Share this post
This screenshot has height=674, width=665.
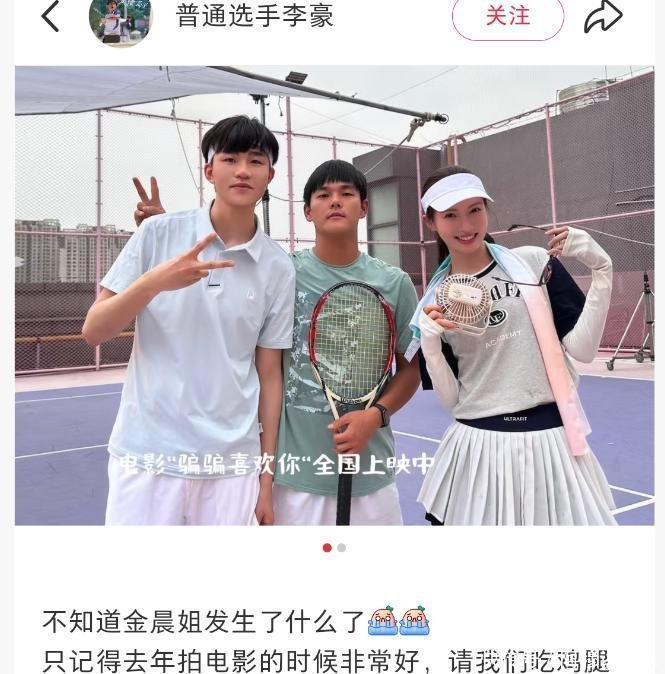click(x=603, y=16)
